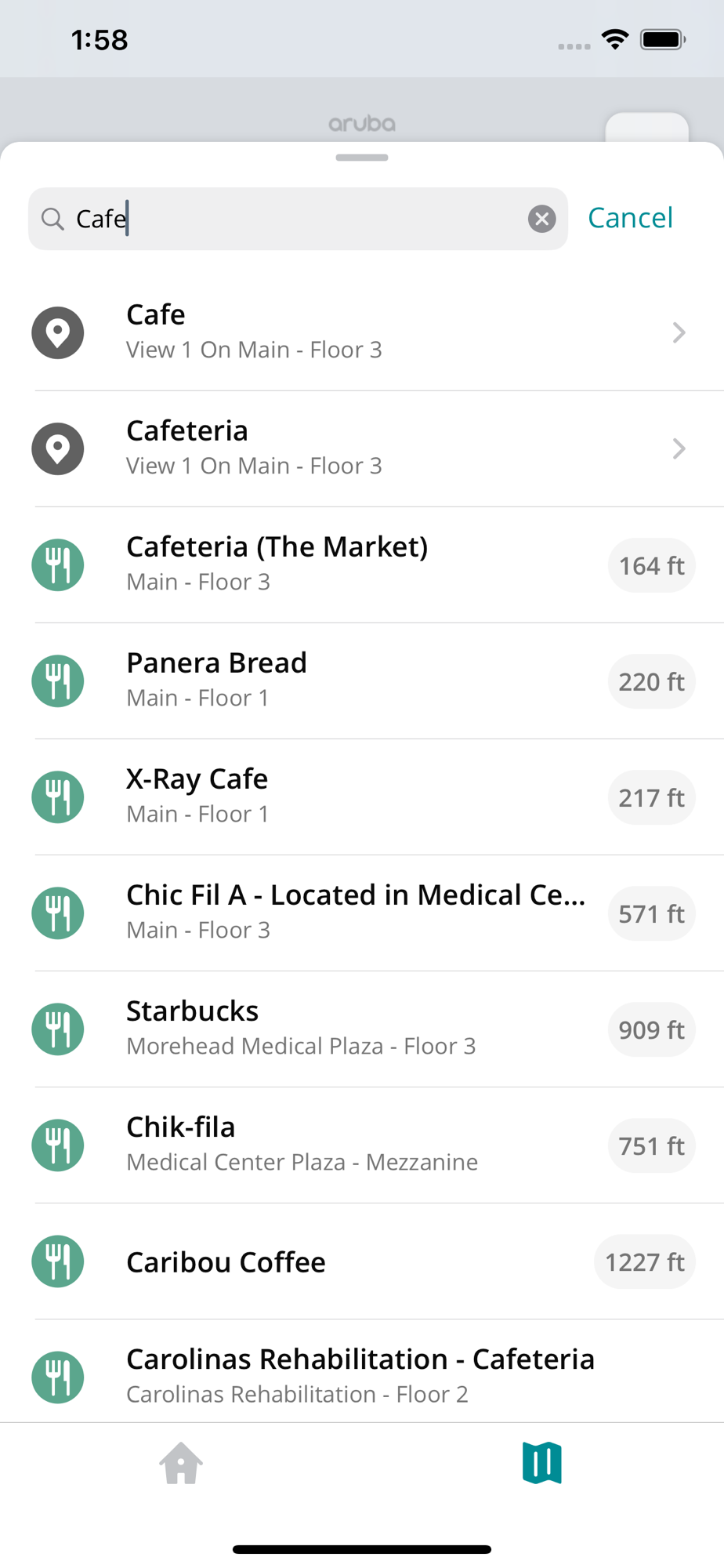
Task: Choose Starbucks at Morehead Medical Plaza
Action: click(362, 1029)
